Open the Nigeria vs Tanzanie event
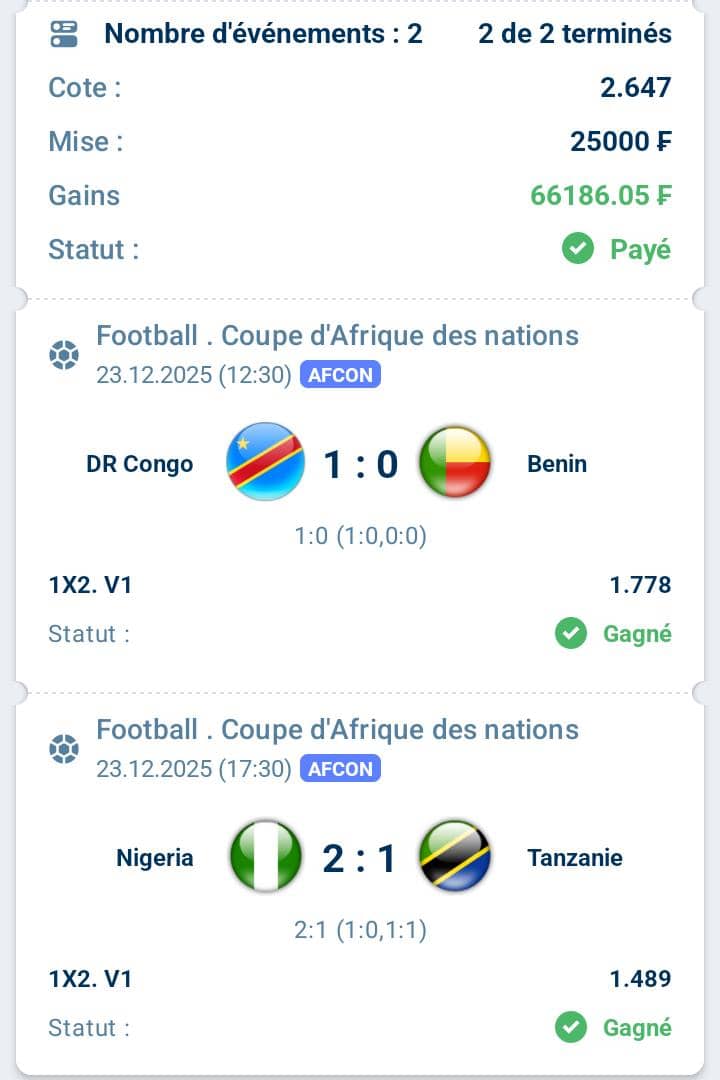This screenshot has height=1080, width=720. [x=360, y=857]
